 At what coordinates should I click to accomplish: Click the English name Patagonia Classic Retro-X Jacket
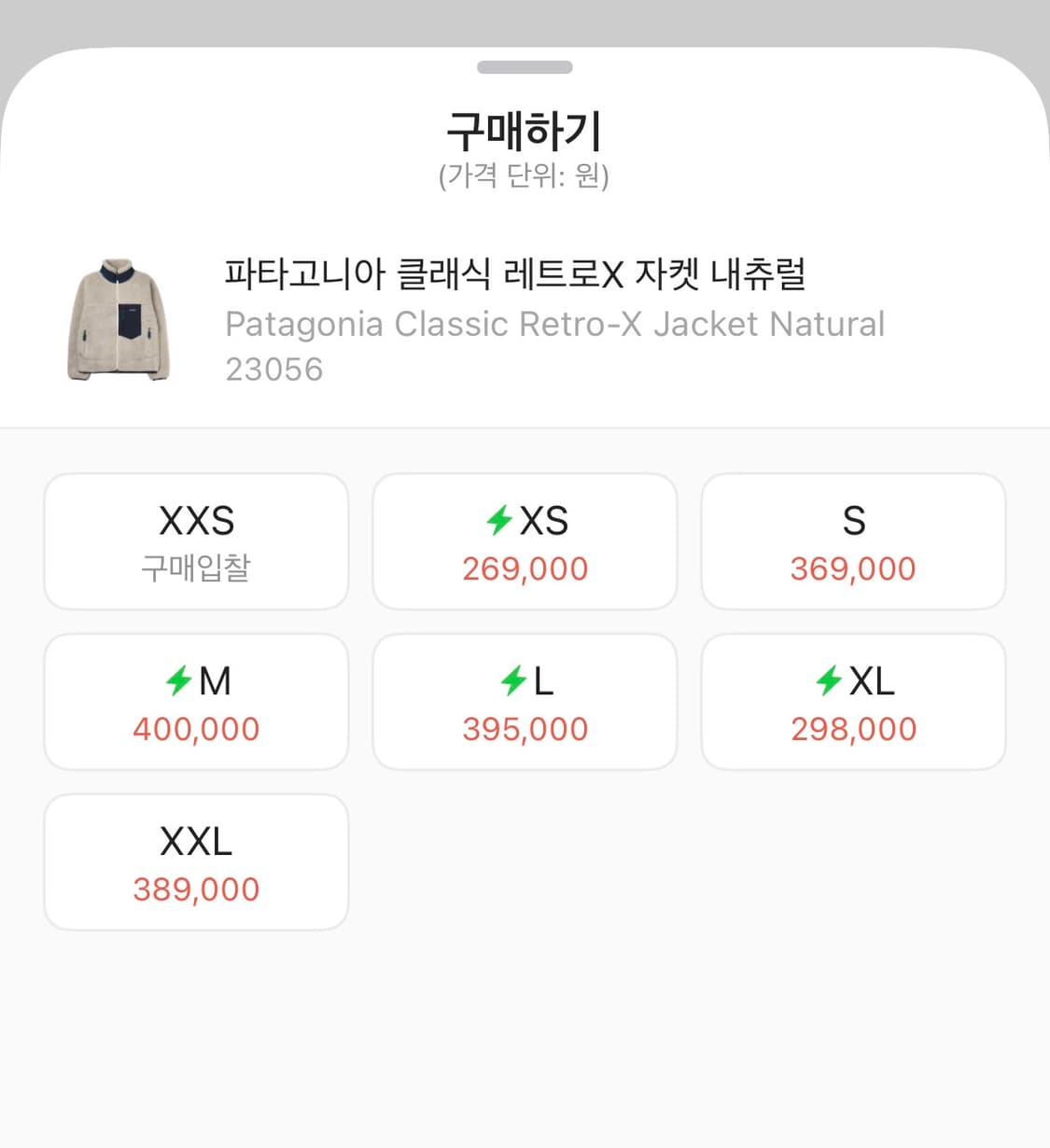[x=553, y=324]
